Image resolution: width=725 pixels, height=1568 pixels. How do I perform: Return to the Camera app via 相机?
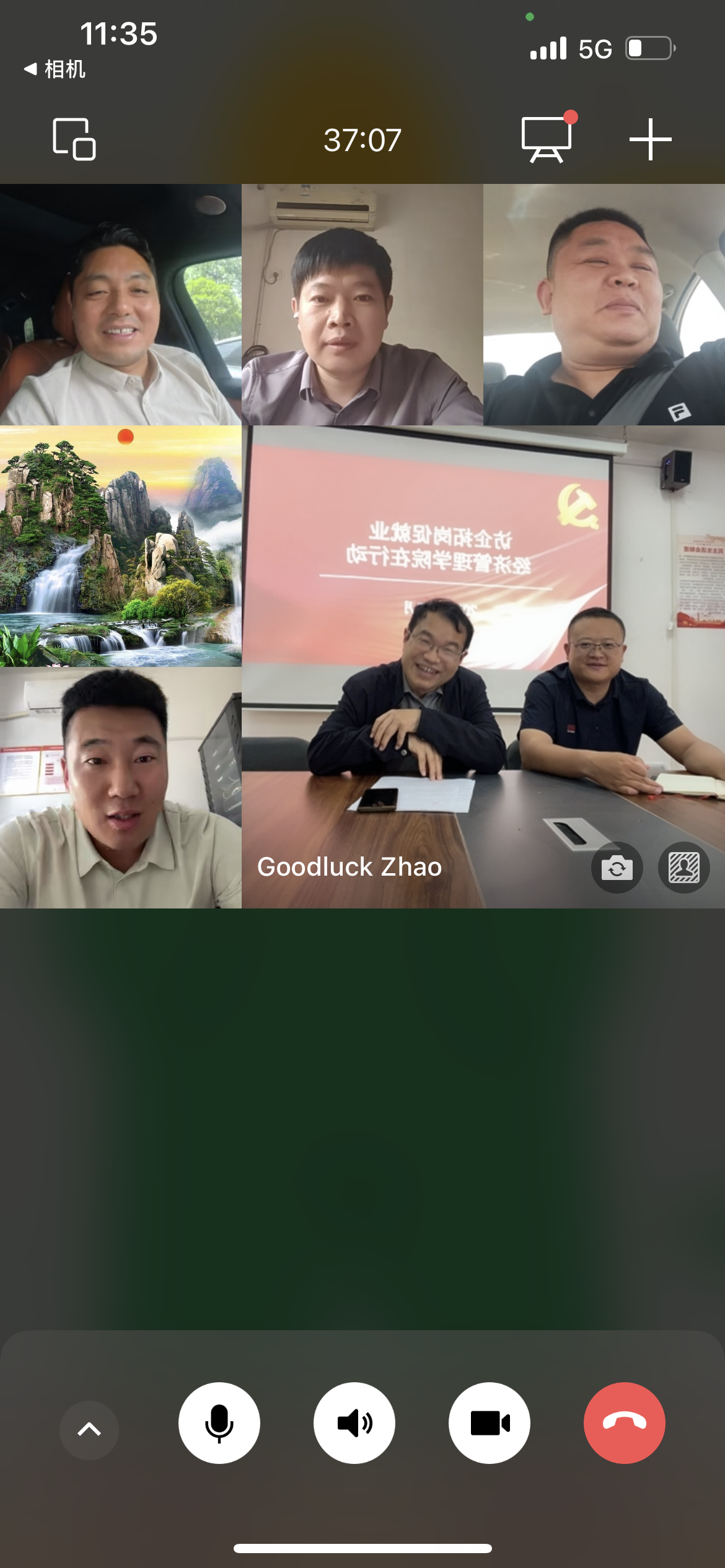click(55, 69)
